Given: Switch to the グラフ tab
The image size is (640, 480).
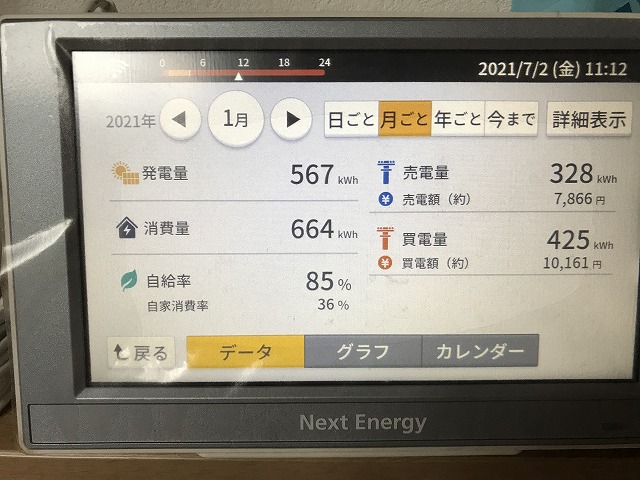Looking at the screenshot, I should point(363,352).
